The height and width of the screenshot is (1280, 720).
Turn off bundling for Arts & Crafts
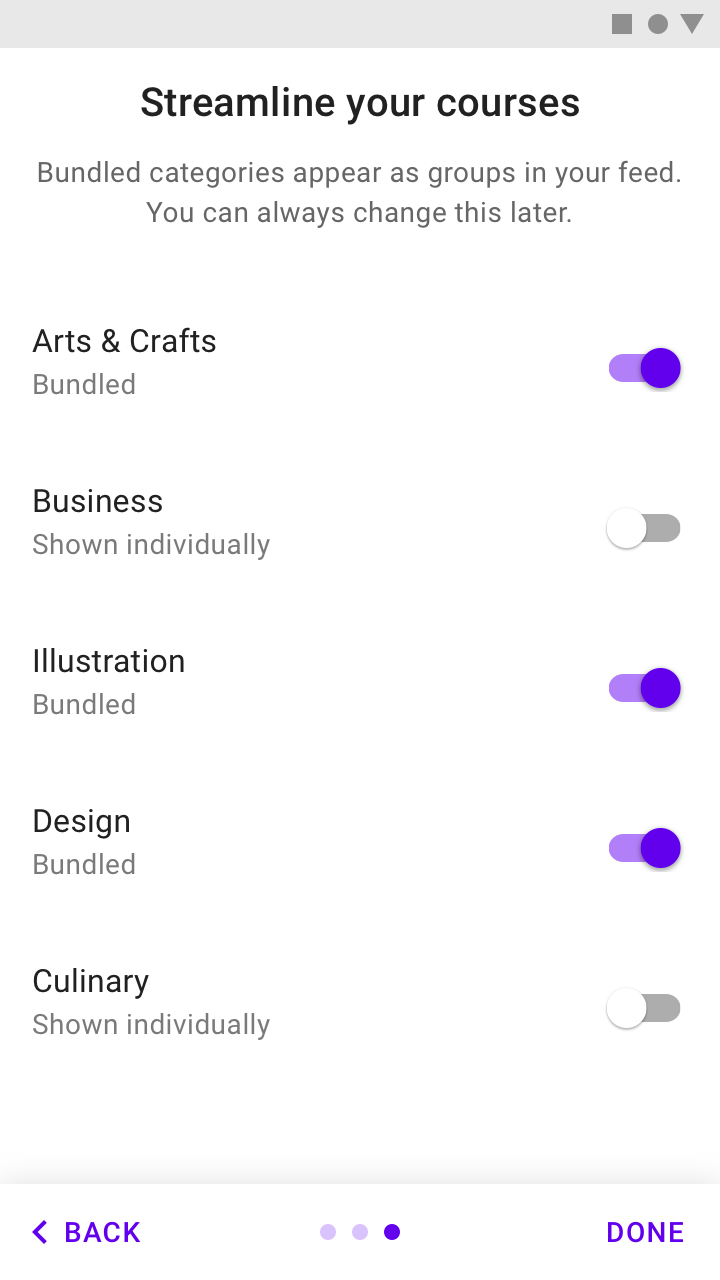coord(644,368)
